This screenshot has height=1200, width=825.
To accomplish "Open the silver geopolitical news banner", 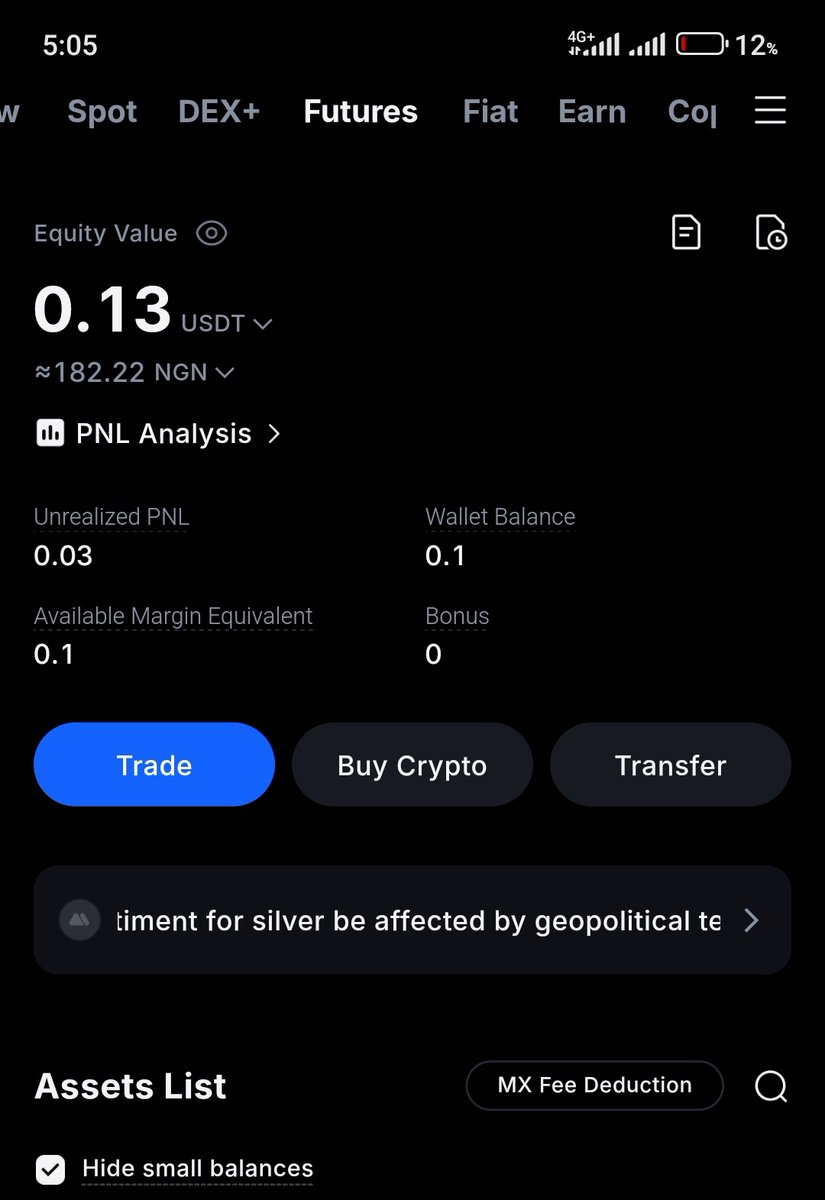I will [412, 920].
